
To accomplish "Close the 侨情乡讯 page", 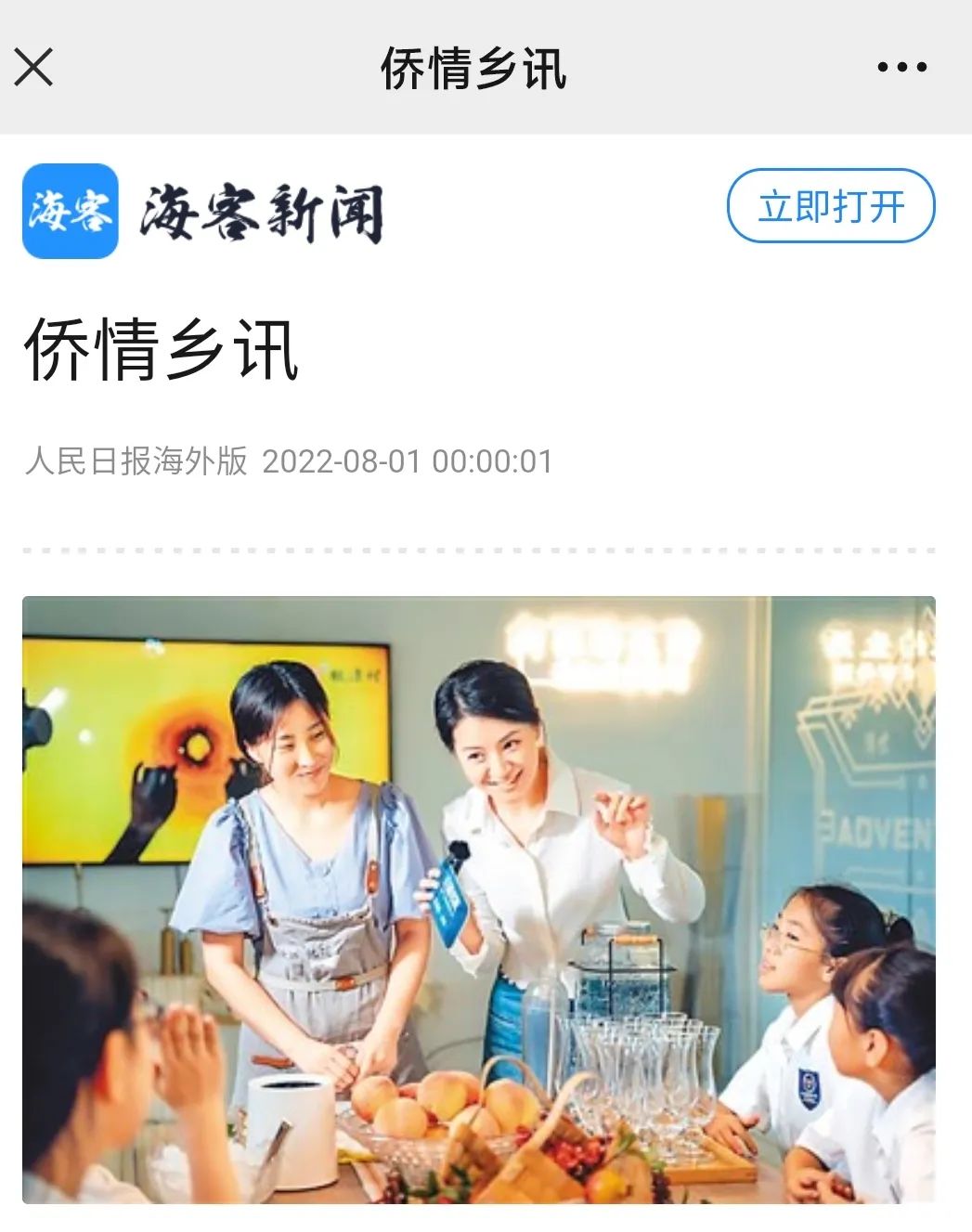I will [34, 68].
